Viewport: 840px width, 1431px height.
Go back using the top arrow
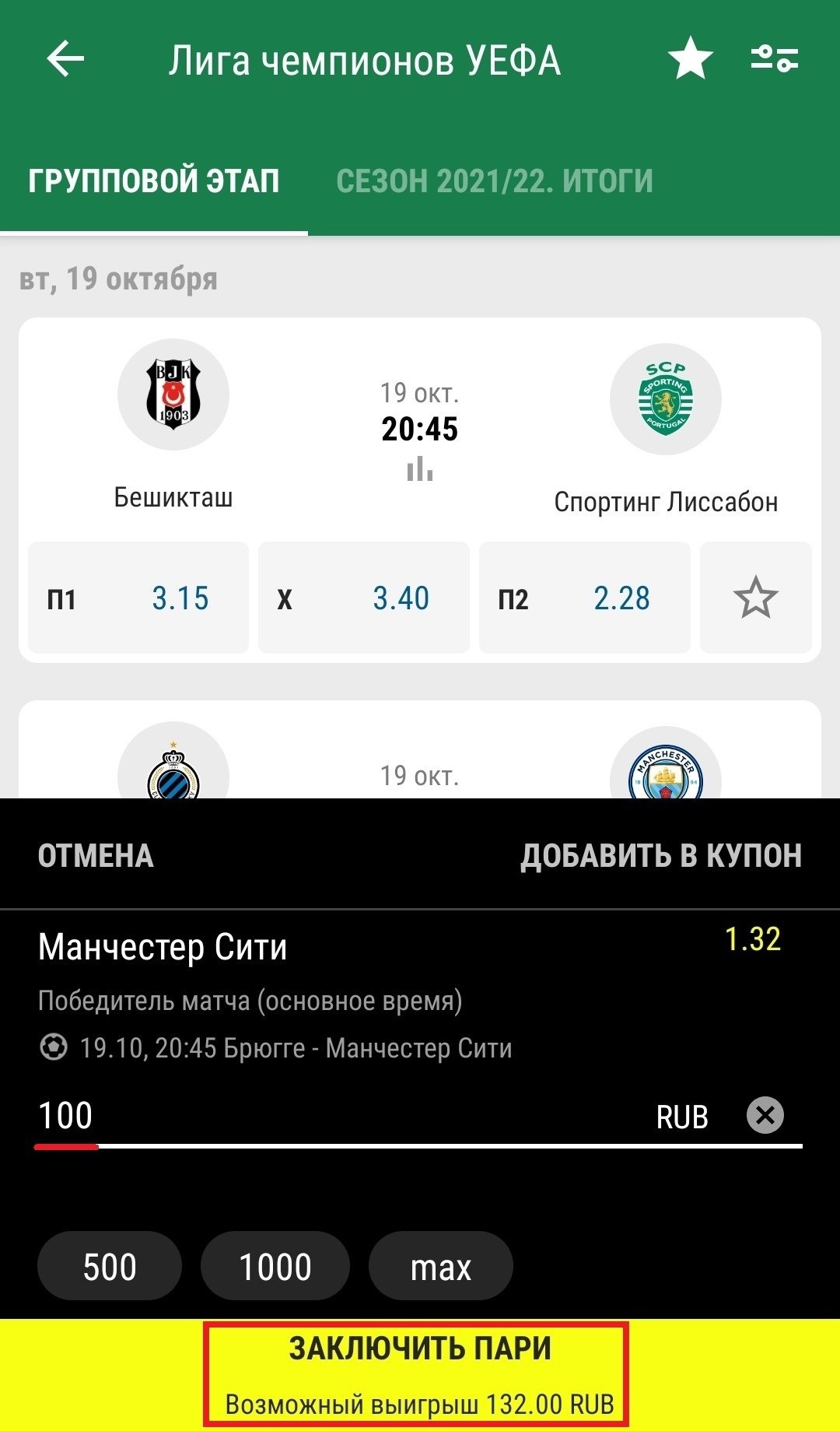[x=65, y=60]
